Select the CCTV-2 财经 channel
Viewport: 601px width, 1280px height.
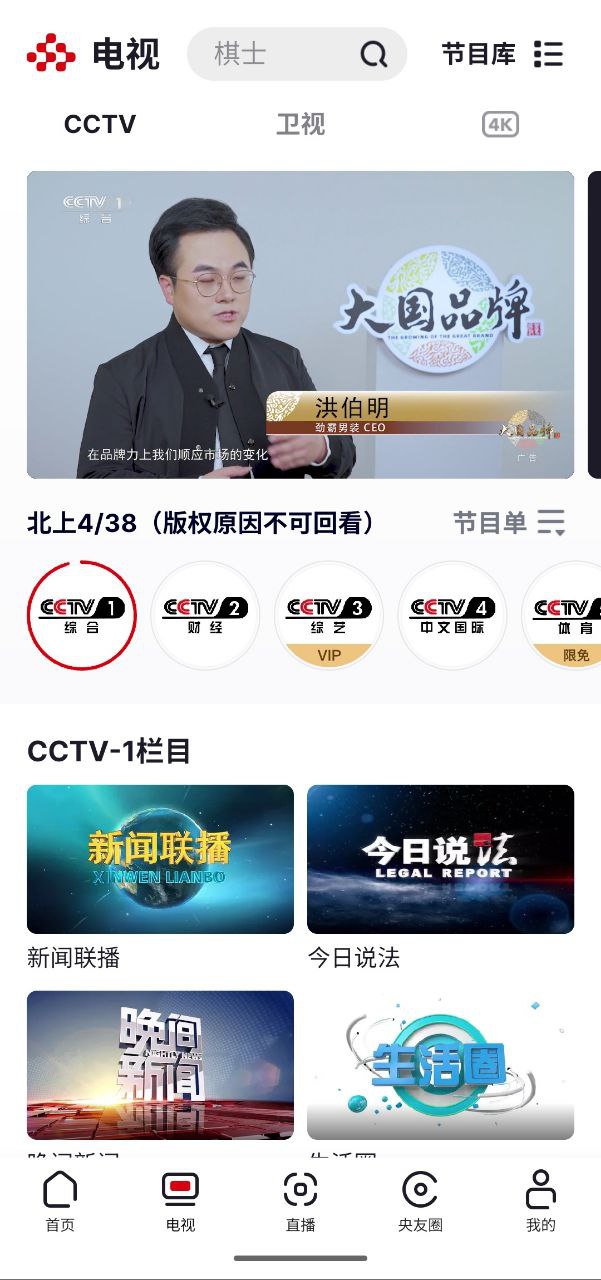tap(205, 615)
